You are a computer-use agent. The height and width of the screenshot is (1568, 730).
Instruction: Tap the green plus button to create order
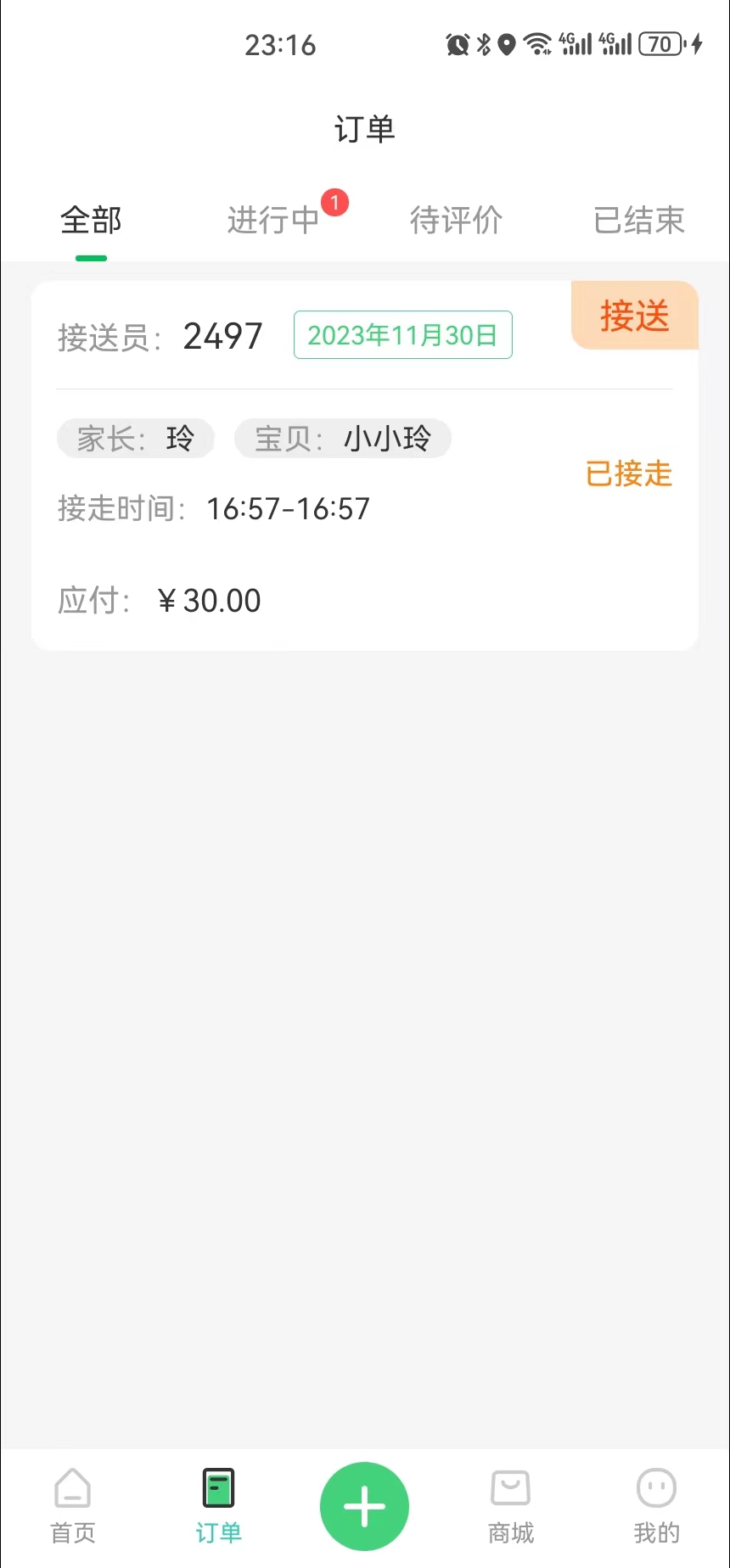click(364, 1506)
